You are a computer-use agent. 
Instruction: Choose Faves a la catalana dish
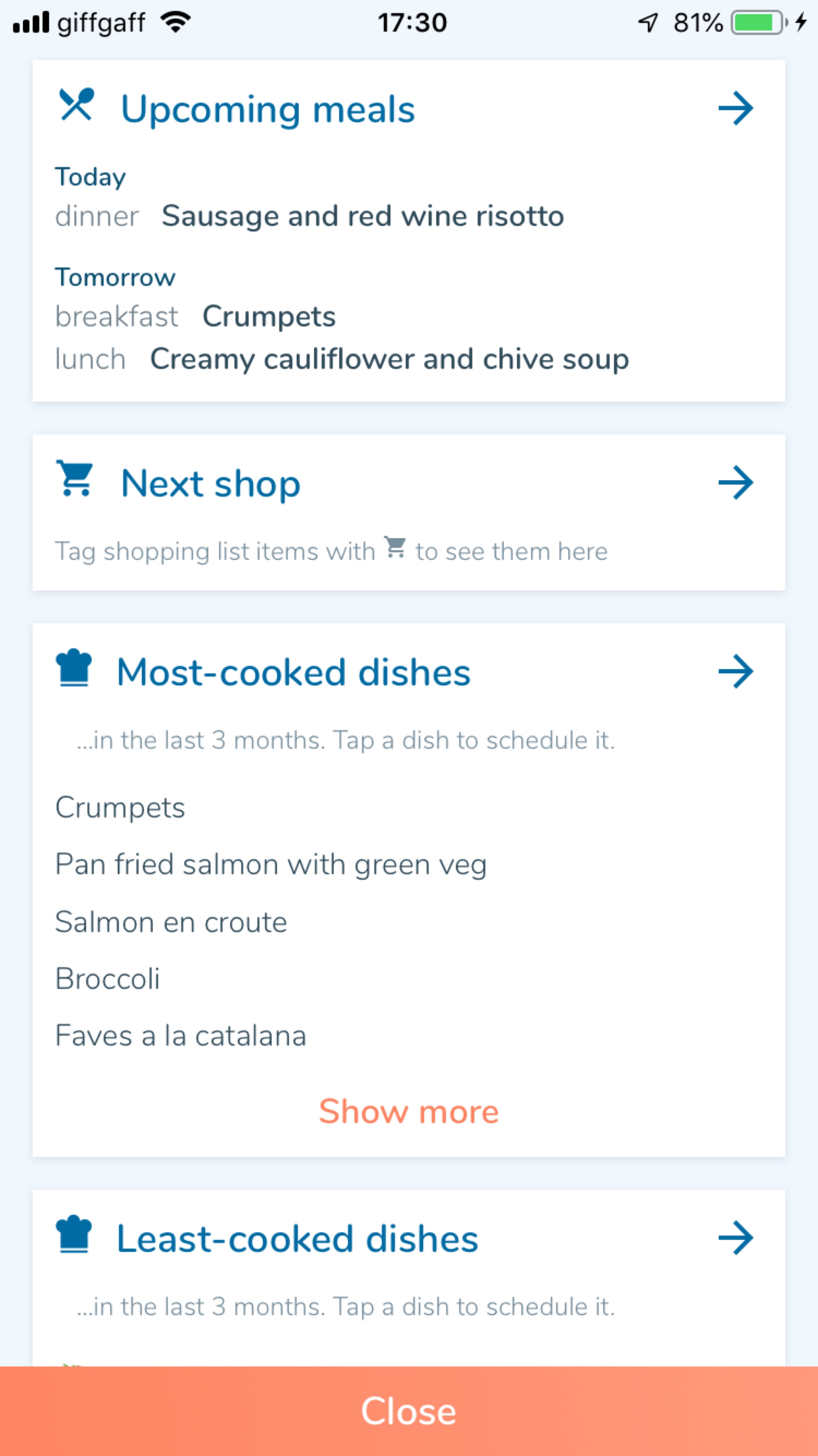[180, 1035]
